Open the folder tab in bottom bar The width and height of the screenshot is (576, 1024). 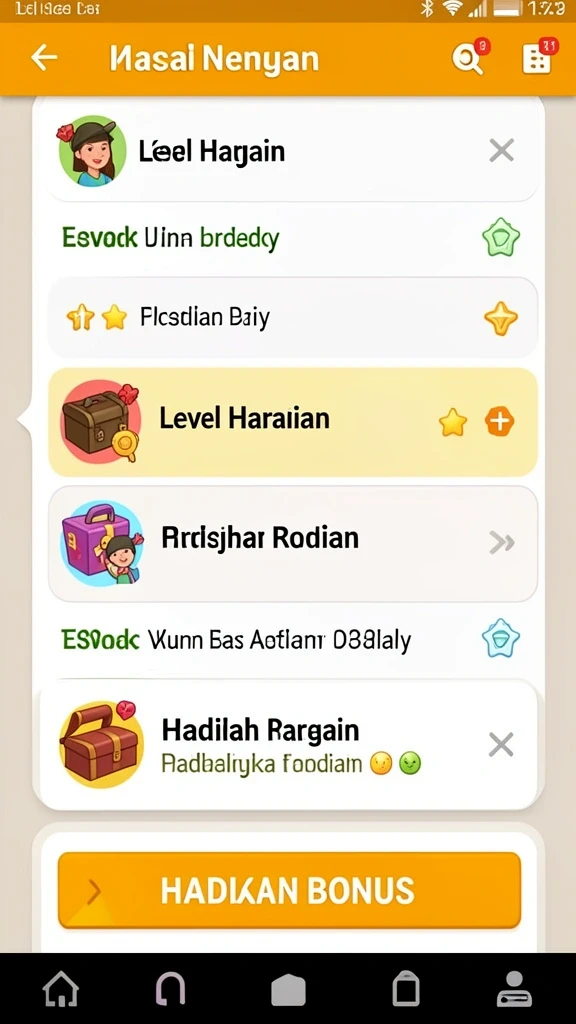click(x=288, y=991)
